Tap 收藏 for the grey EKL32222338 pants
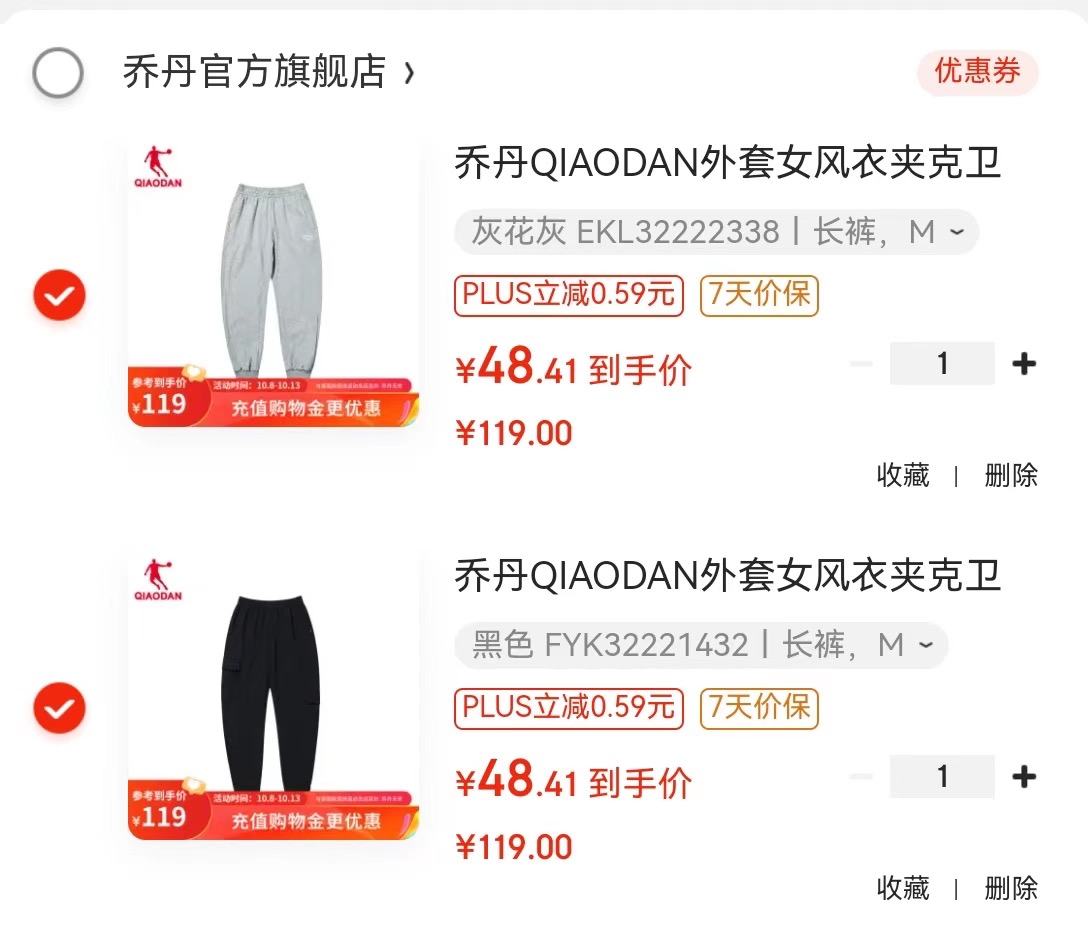Screen dimensions: 1088x949 (903, 475)
